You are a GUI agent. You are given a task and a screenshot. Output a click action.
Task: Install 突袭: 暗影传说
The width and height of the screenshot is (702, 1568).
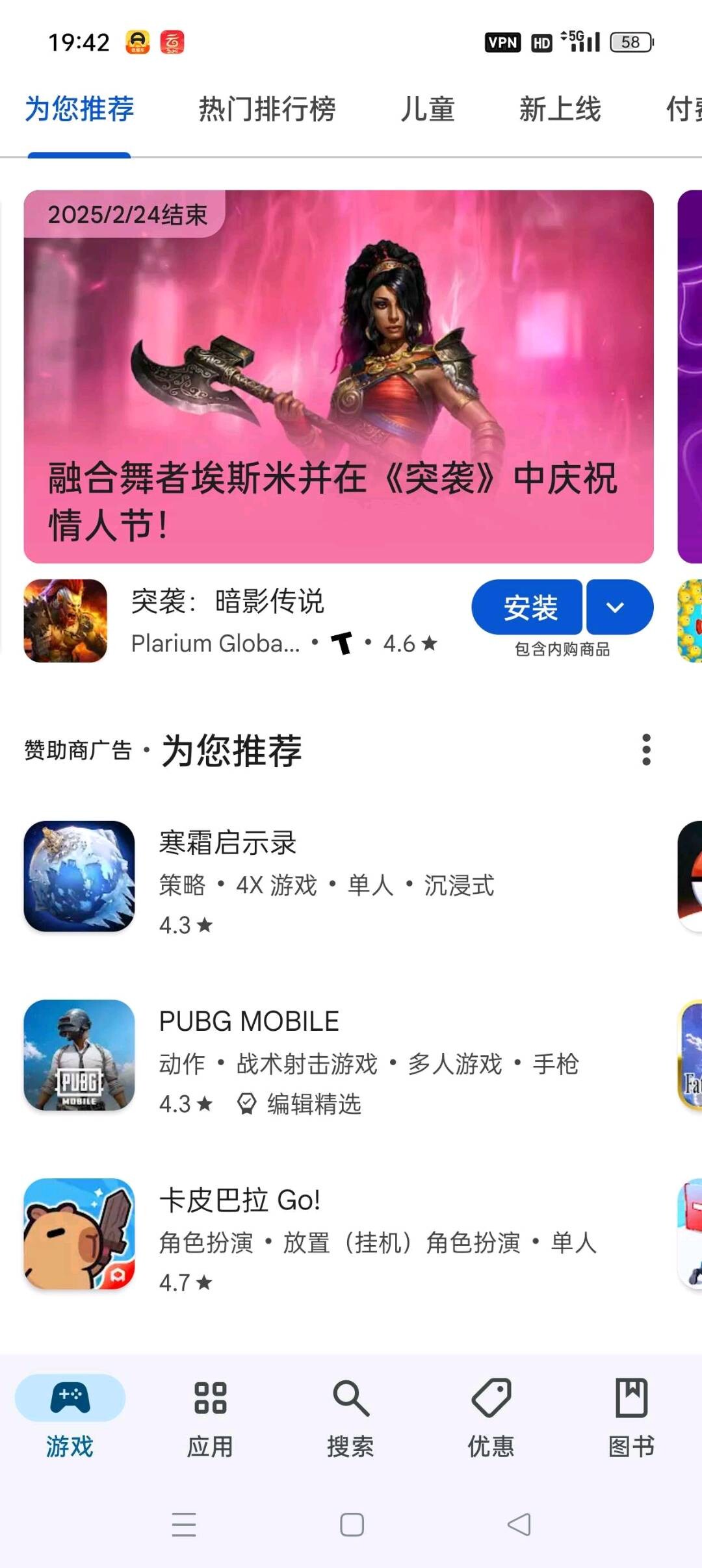coord(527,607)
